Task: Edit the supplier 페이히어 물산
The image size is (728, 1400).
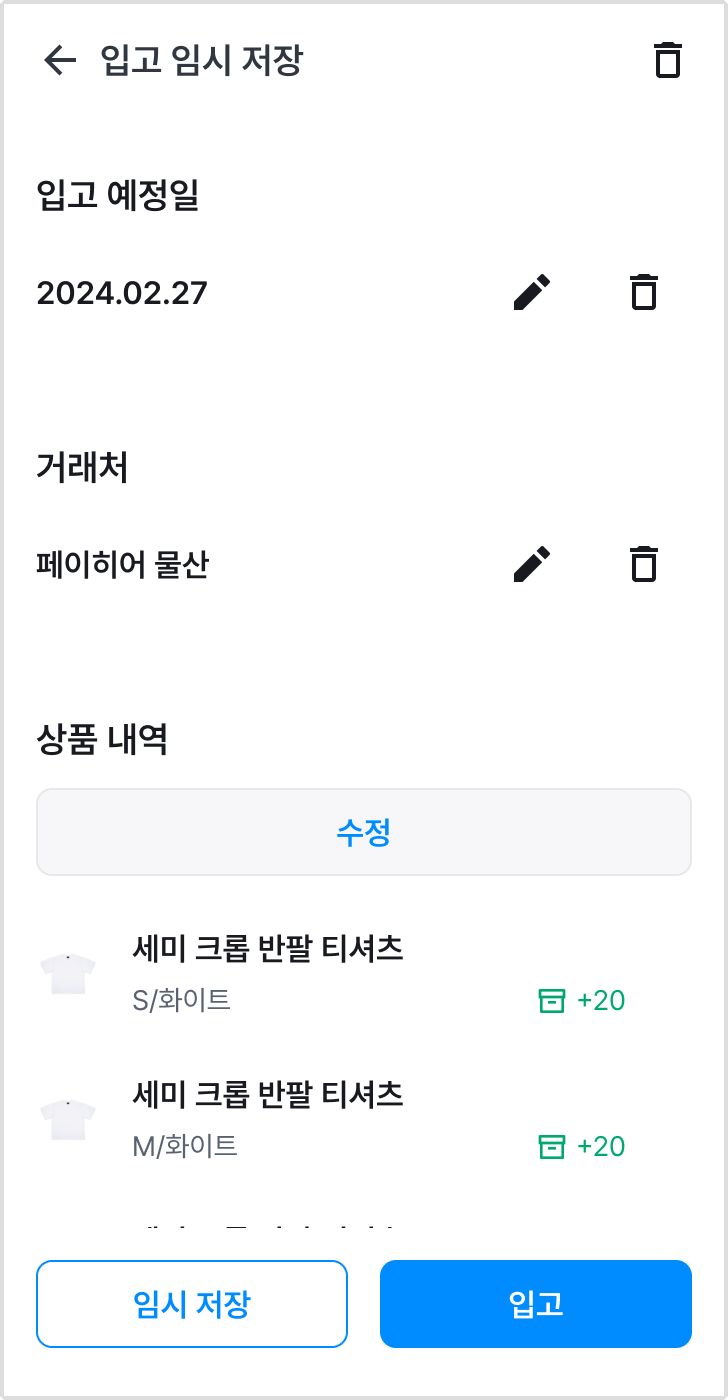Action: [532, 564]
